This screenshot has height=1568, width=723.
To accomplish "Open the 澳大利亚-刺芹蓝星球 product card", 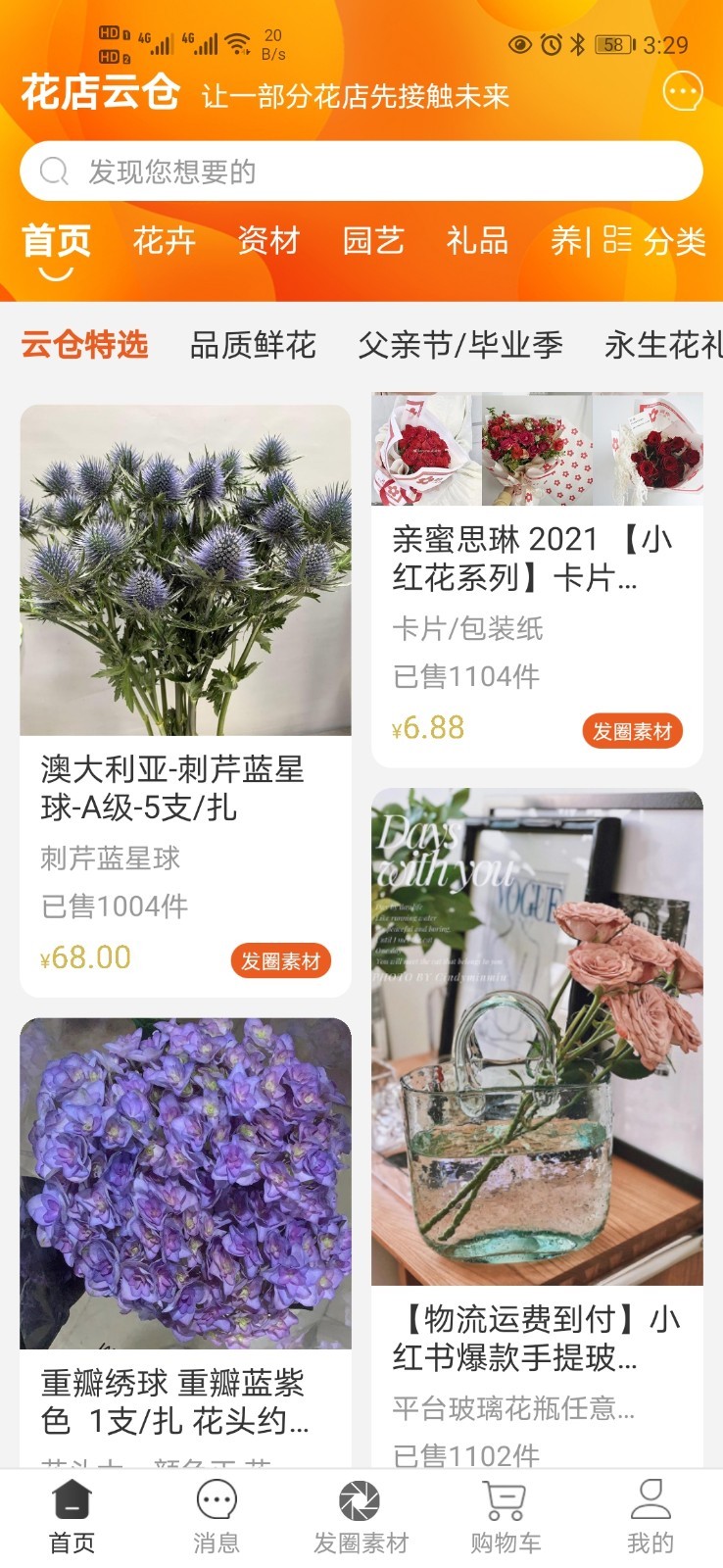I will click(185, 608).
